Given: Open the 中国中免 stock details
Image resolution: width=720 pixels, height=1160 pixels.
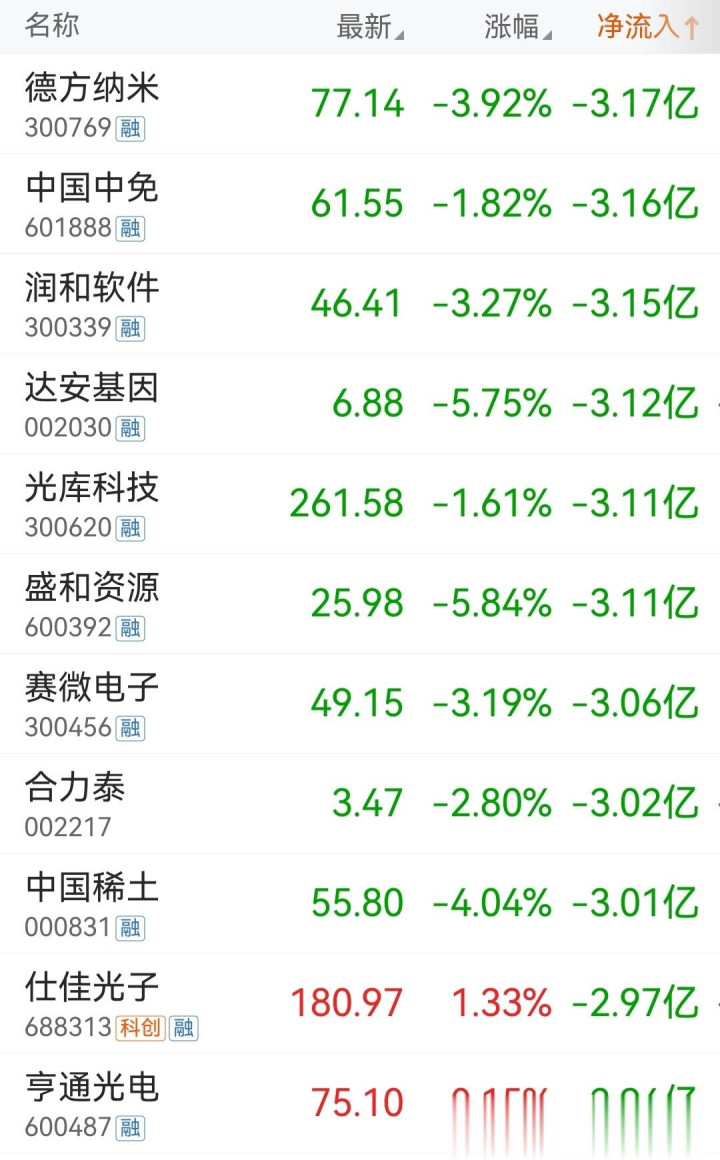Looking at the screenshot, I should click(x=360, y=203).
